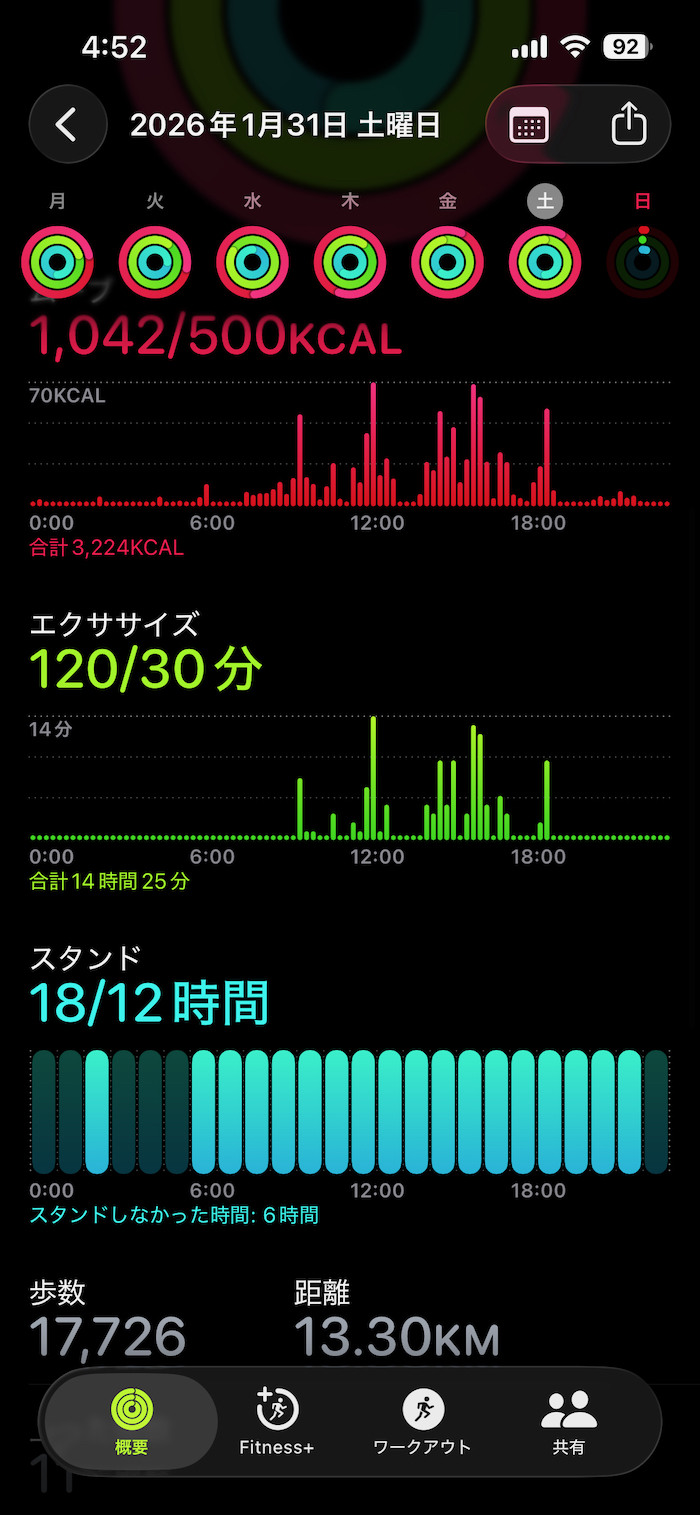Select Wednesday's activity rings (水)
The height and width of the screenshot is (1515, 700).
[253, 262]
